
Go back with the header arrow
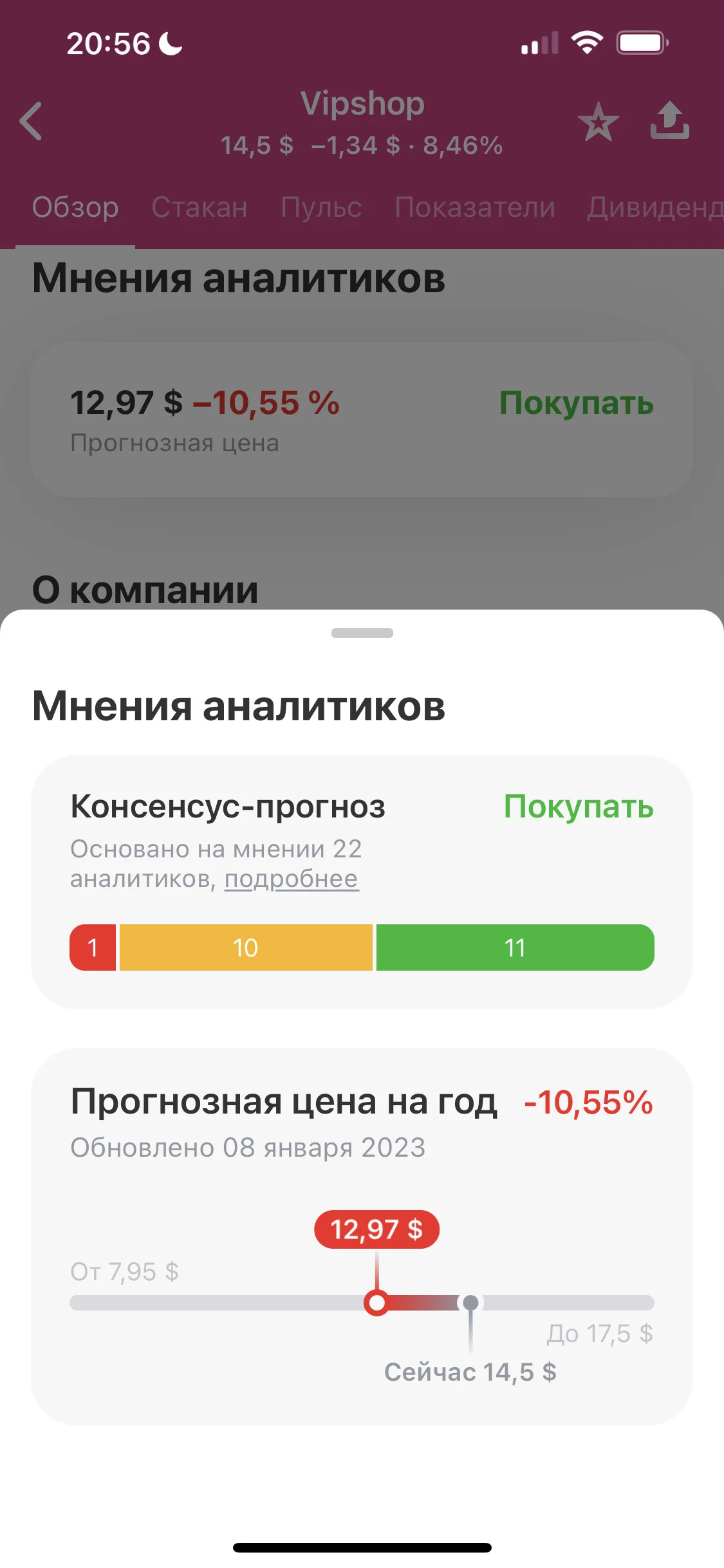pyautogui.click(x=31, y=121)
